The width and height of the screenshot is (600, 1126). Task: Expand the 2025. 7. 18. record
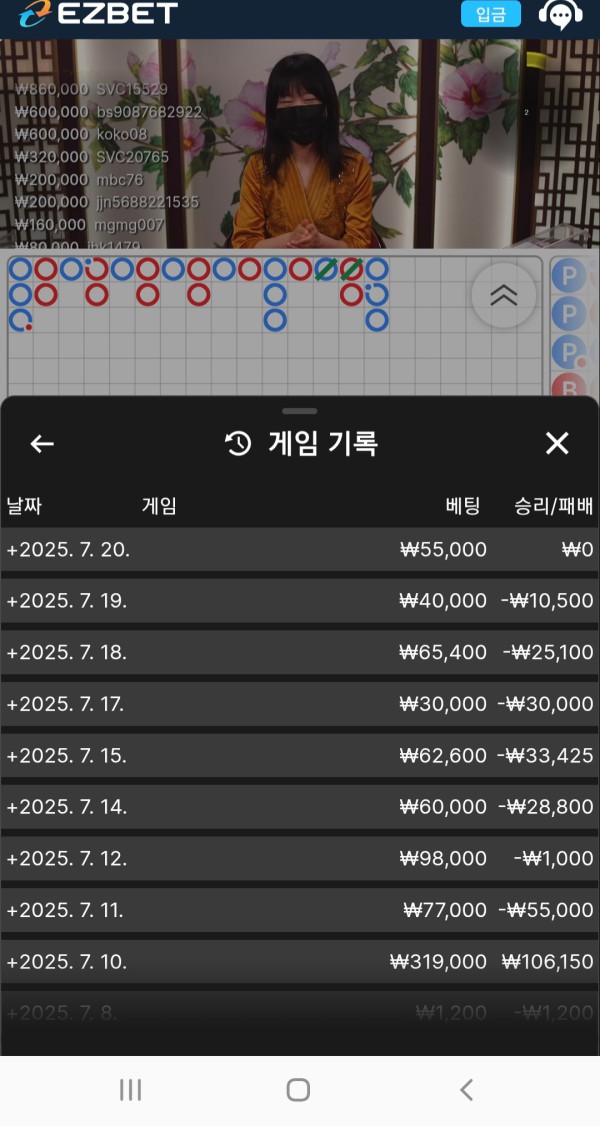tap(300, 653)
